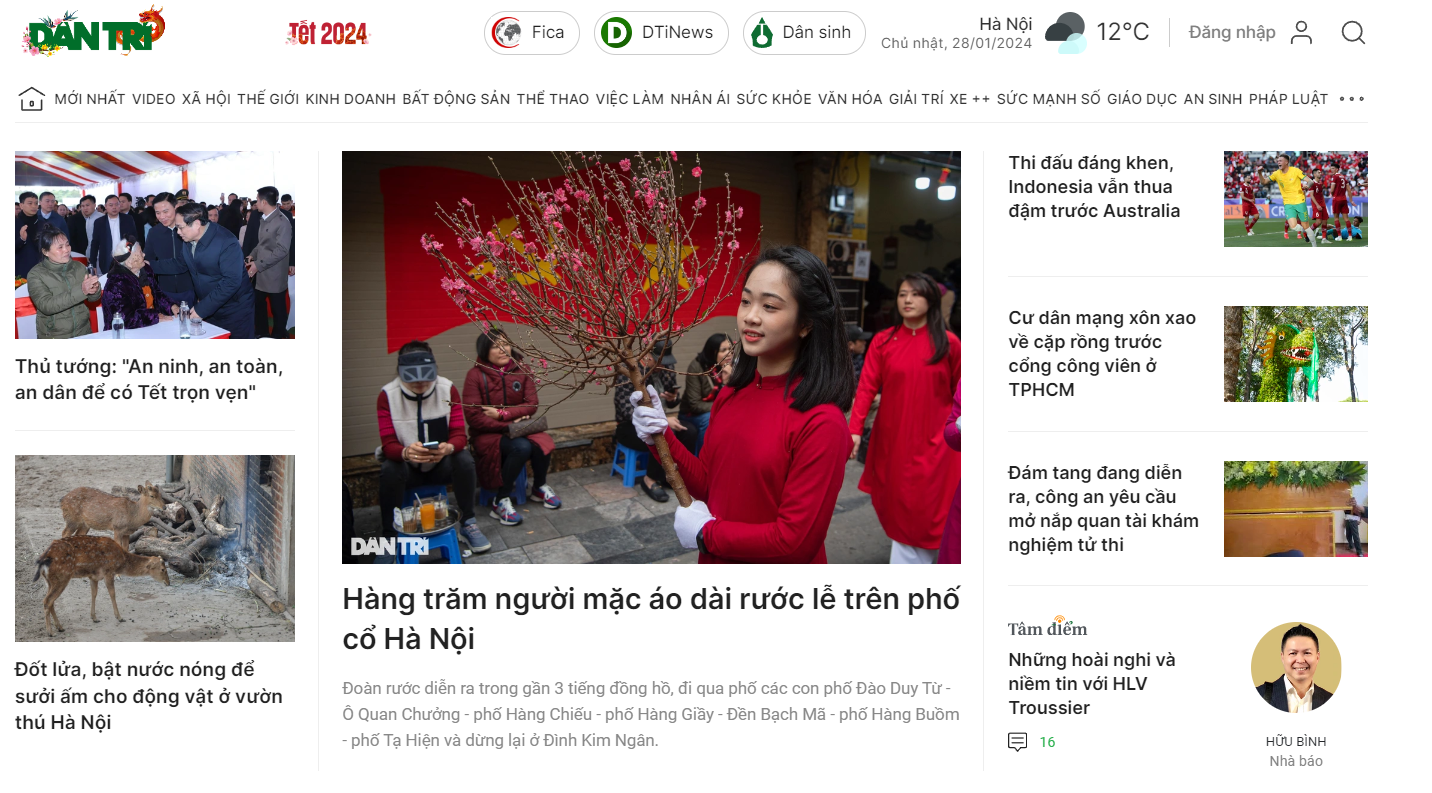
Task: Read the Thủ tướng Tết trọn vẹn article
Action: tap(149, 380)
